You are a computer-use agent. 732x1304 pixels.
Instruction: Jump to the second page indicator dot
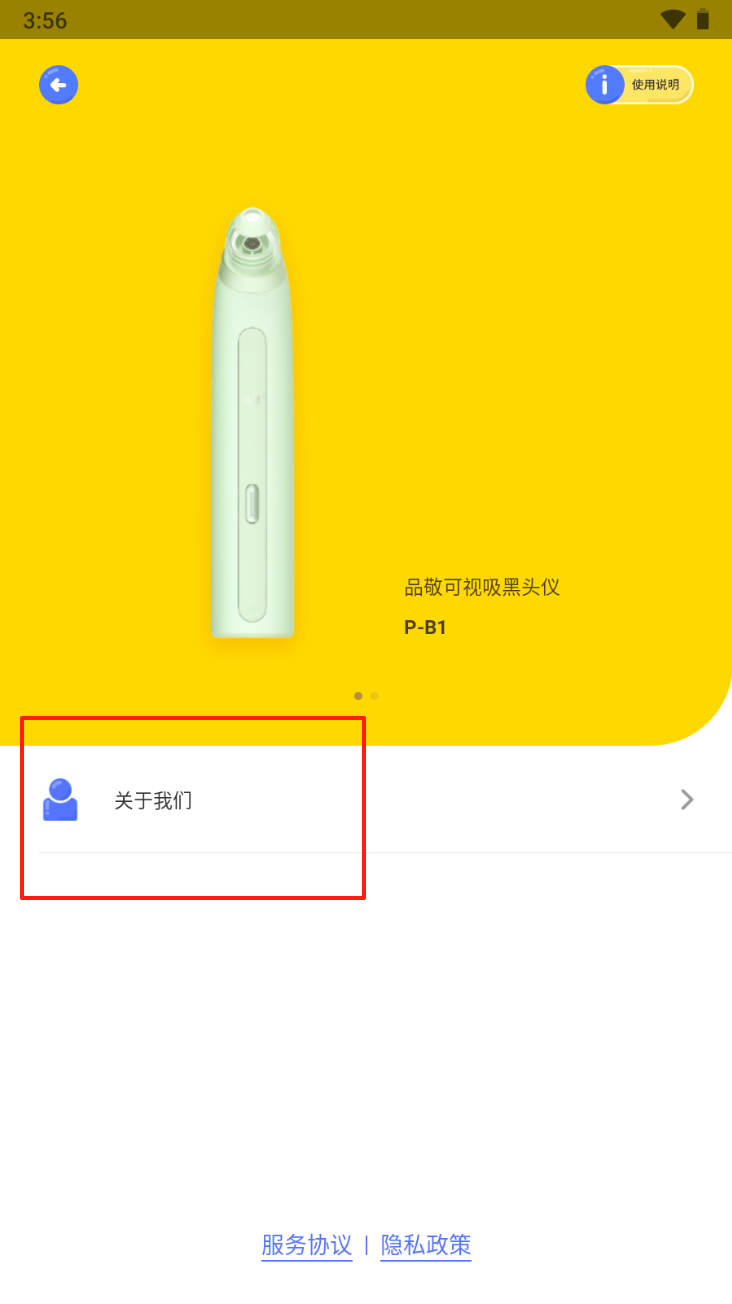tap(375, 695)
